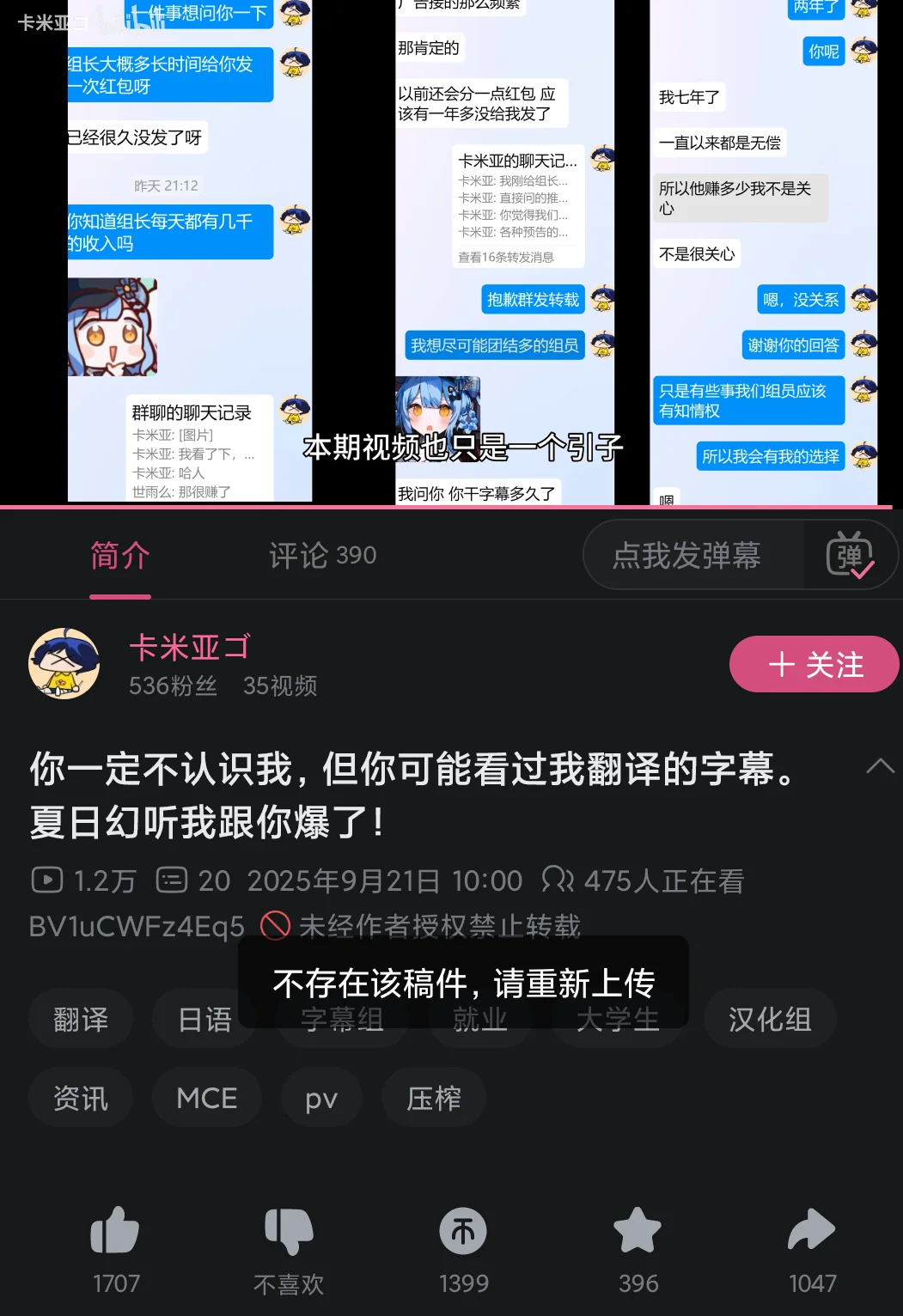
Task: Add video to favorites star
Action: click(x=638, y=1233)
